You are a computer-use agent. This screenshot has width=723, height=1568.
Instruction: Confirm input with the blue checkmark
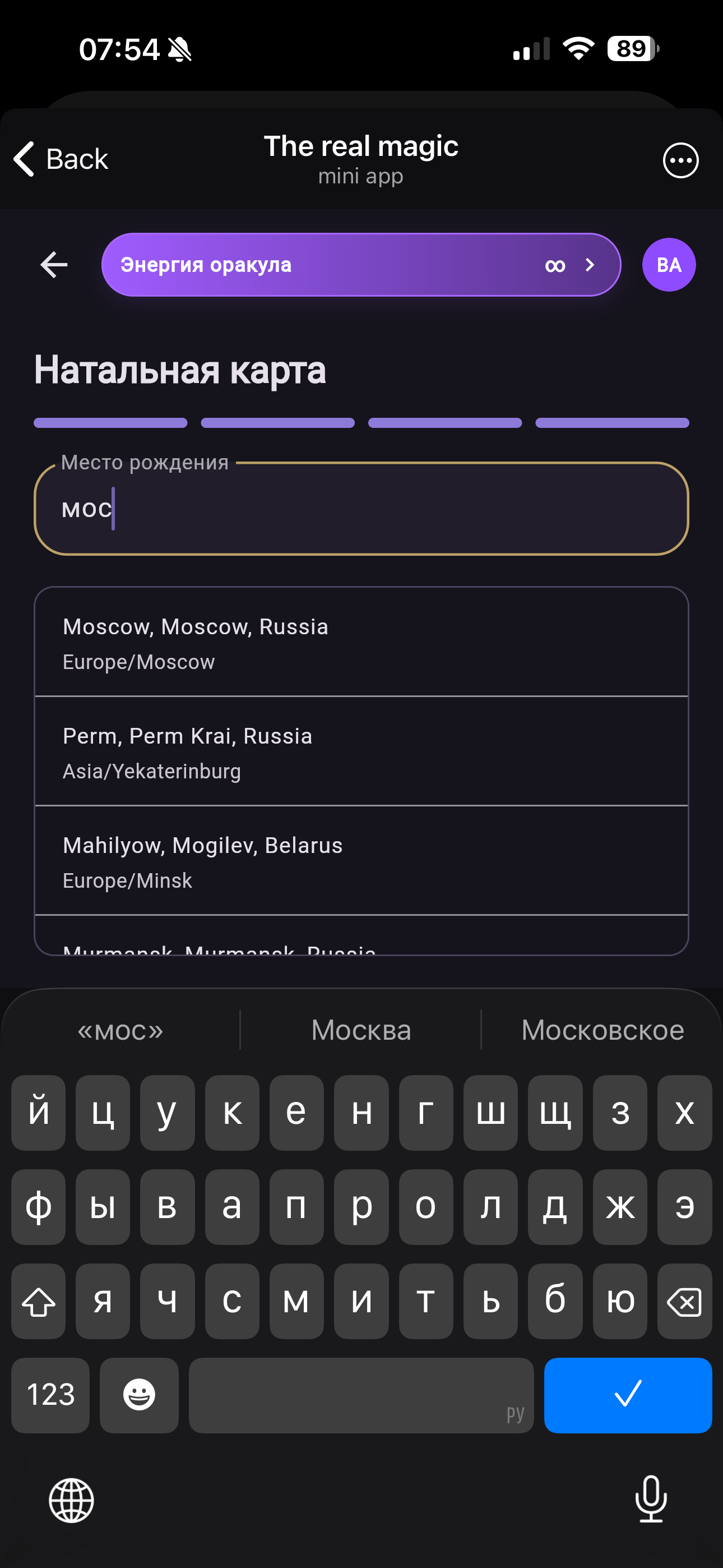[628, 1395]
